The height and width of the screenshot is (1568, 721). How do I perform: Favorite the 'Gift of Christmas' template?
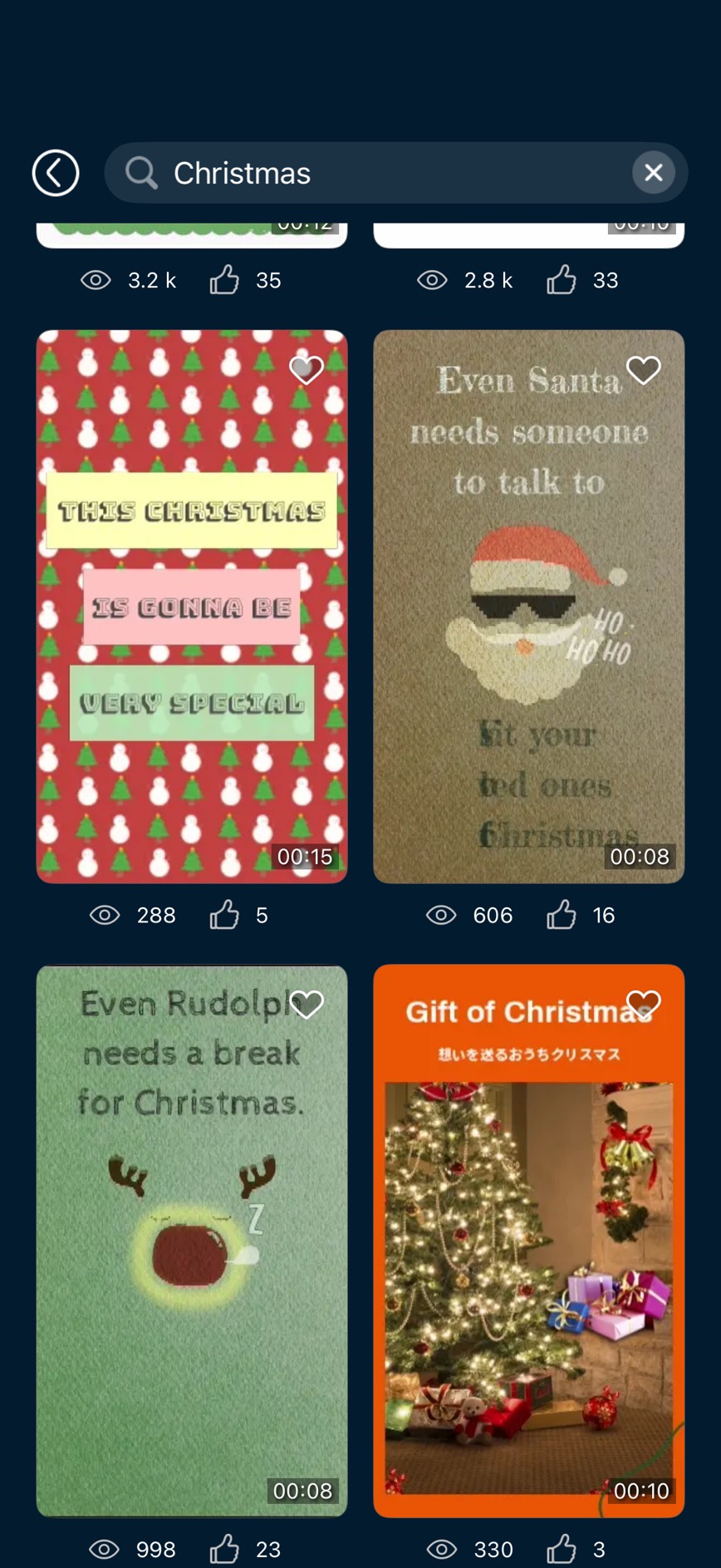tap(644, 1005)
